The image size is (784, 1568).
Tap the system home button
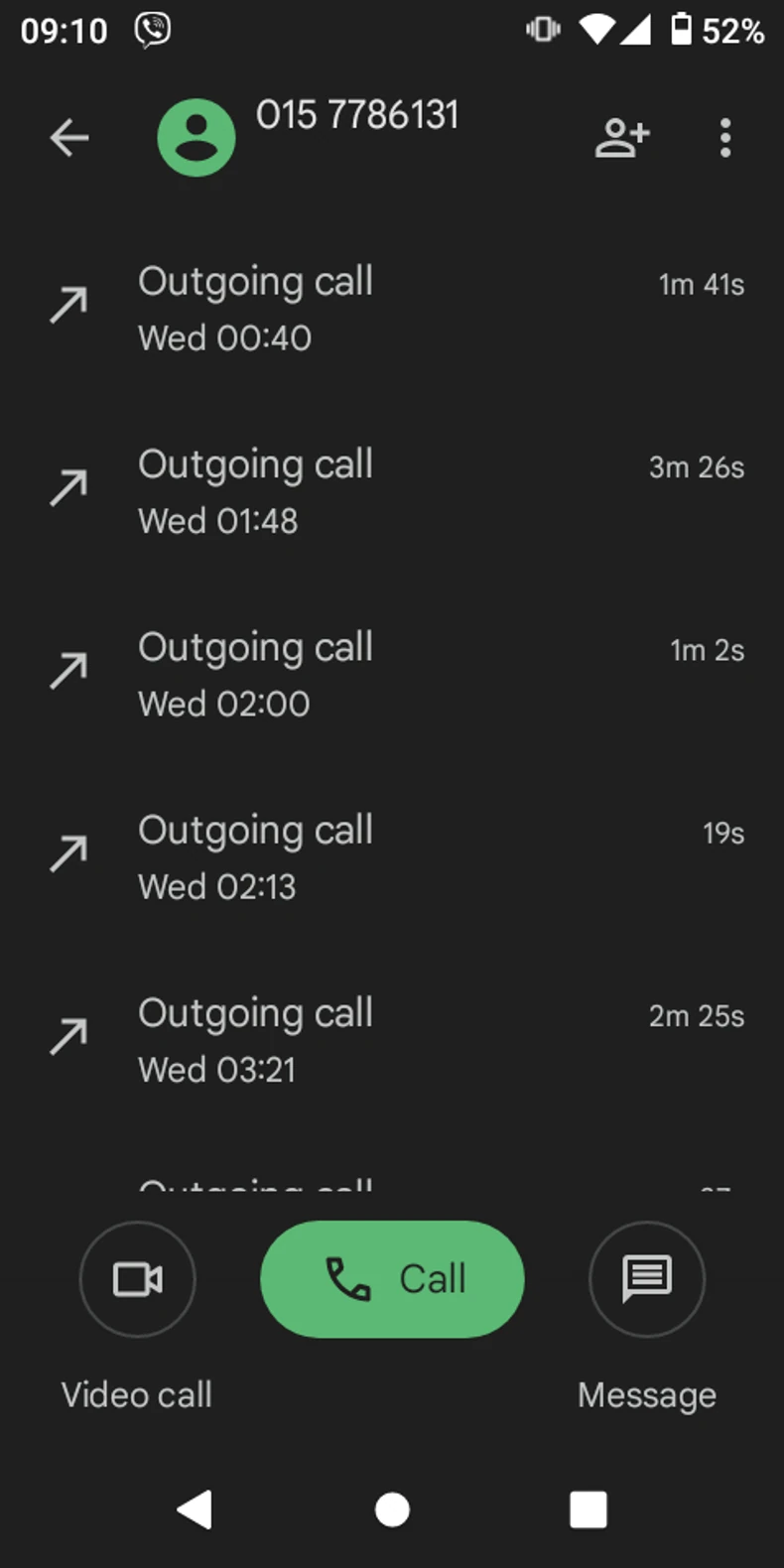click(392, 1510)
